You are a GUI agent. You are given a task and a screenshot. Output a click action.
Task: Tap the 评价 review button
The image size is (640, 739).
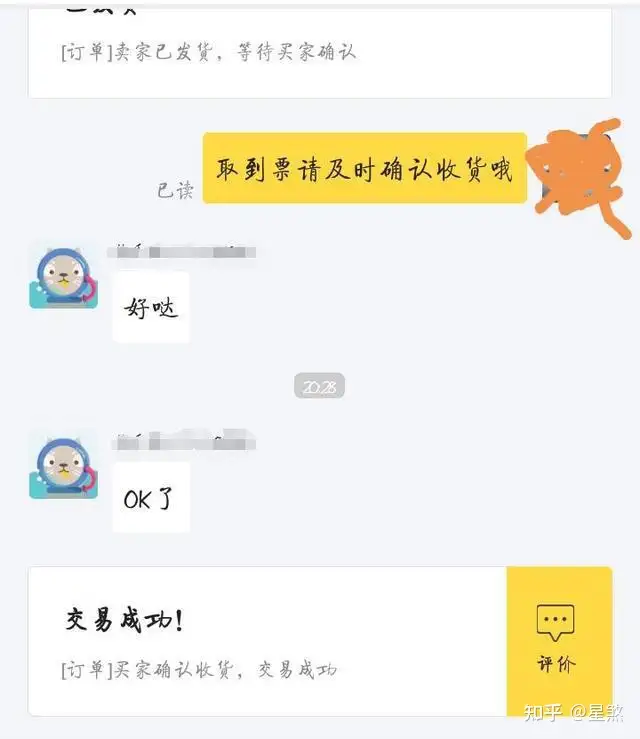pyautogui.click(x=558, y=641)
